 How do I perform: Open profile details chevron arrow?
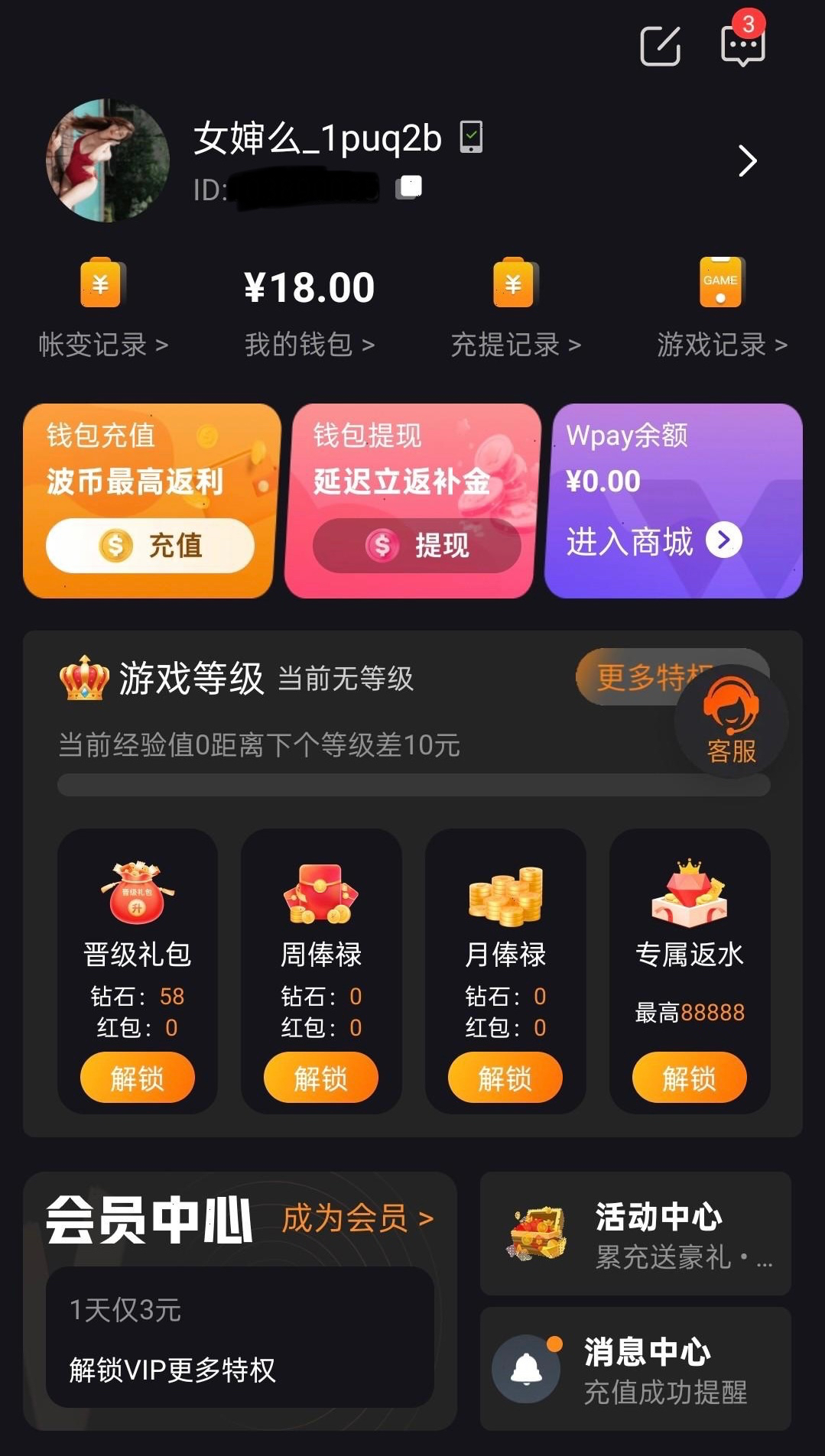747,161
